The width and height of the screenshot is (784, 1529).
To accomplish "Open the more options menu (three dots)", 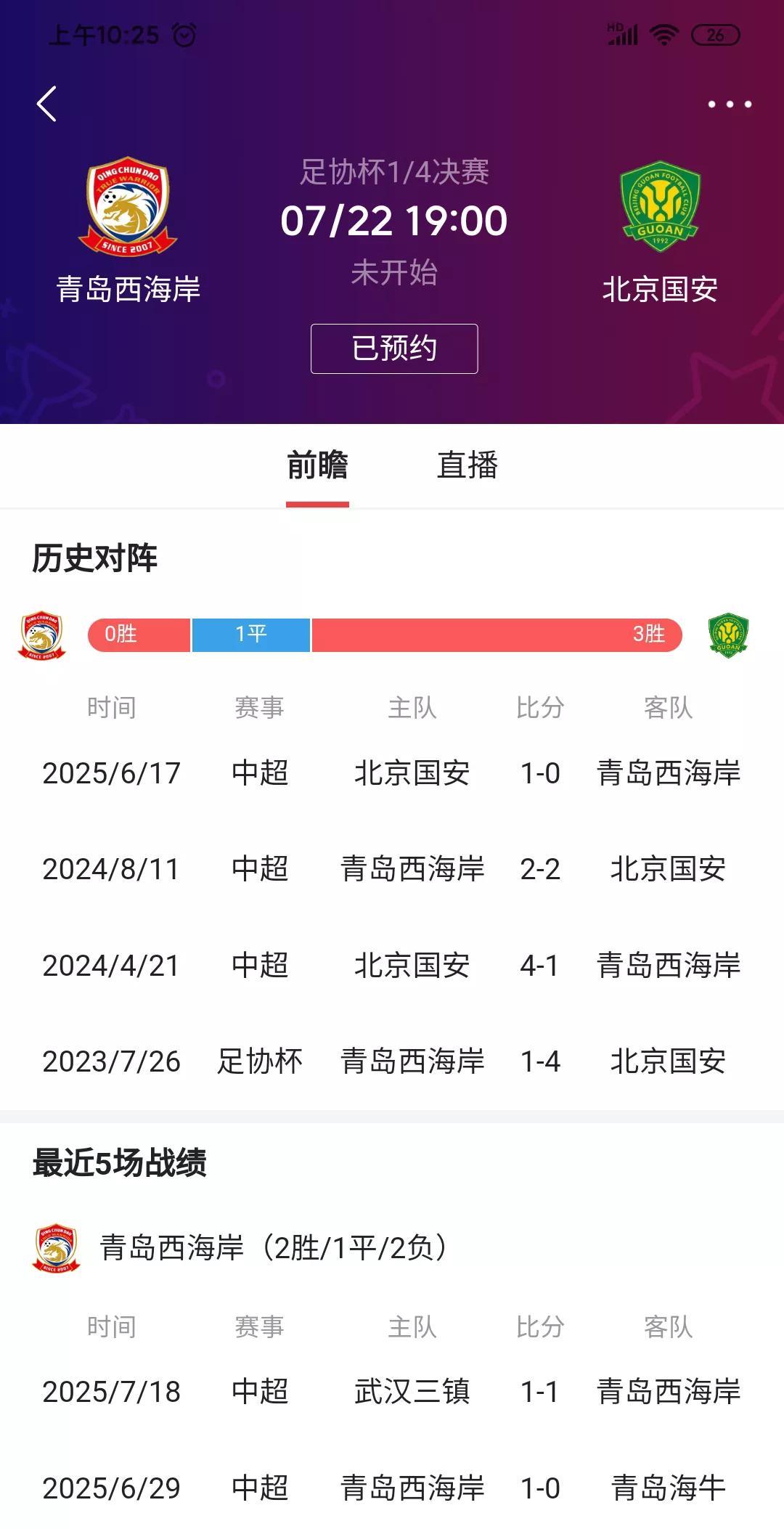I will coord(729,103).
